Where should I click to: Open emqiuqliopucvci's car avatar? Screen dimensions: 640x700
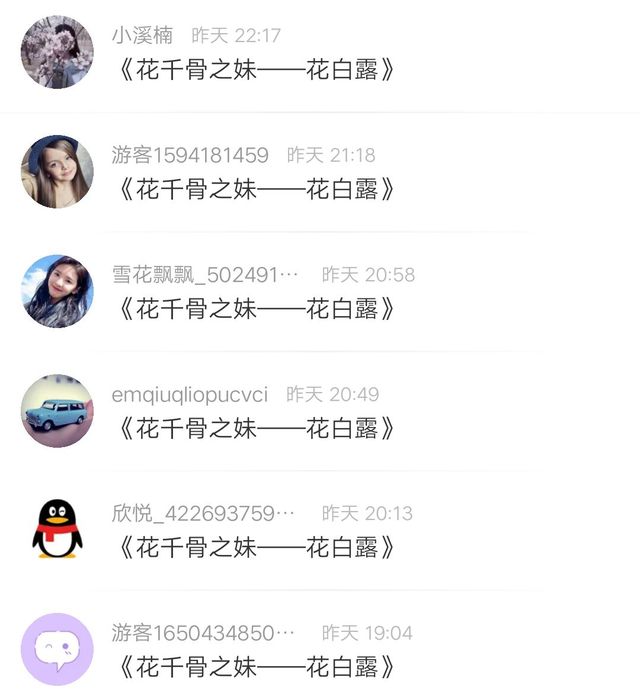pos(57,411)
